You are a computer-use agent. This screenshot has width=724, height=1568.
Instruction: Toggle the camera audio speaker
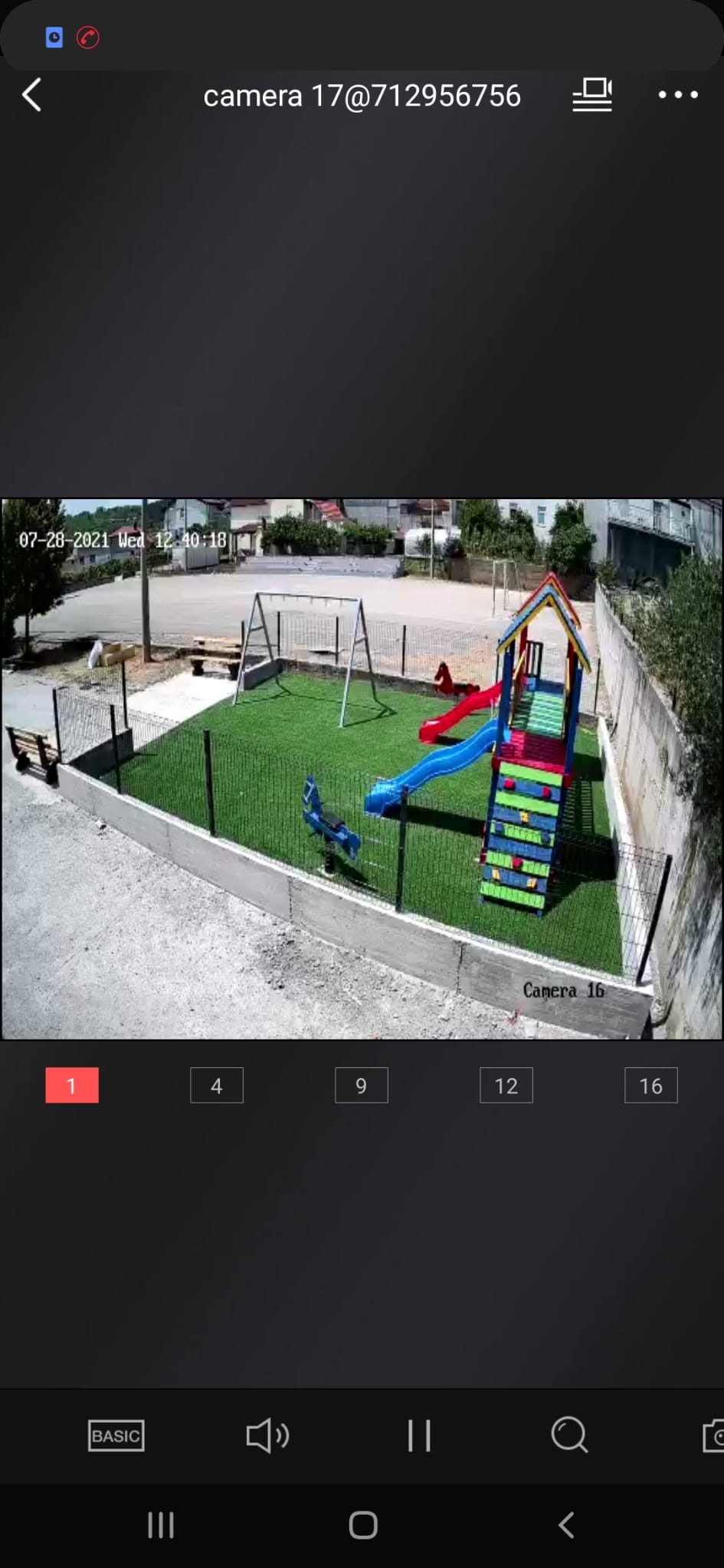(x=267, y=1436)
